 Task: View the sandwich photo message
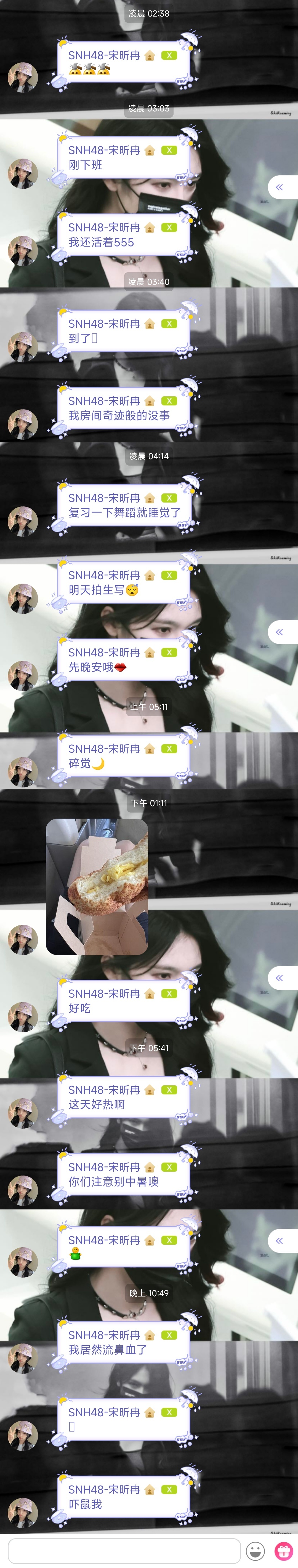pyautogui.click(x=97, y=886)
